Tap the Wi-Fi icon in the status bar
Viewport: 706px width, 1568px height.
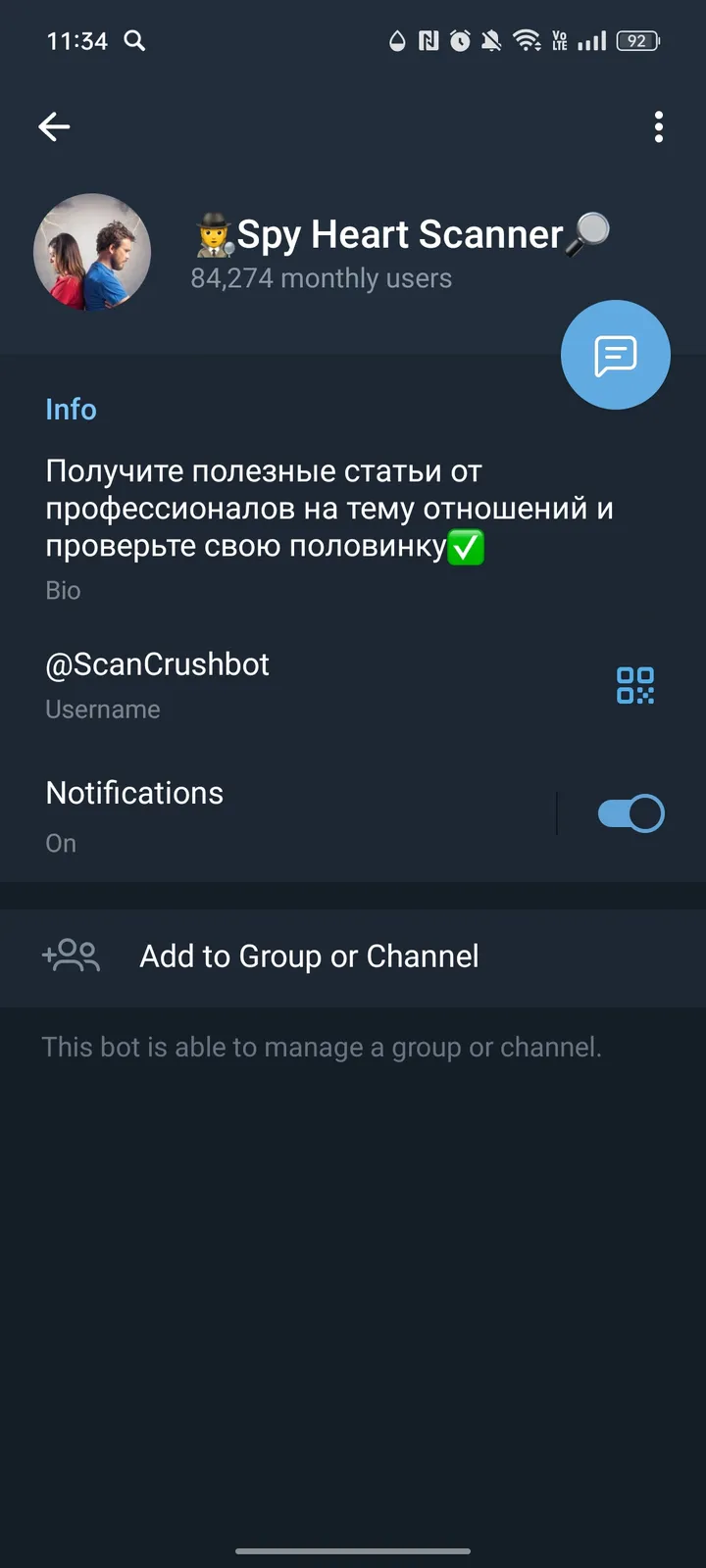[x=529, y=41]
